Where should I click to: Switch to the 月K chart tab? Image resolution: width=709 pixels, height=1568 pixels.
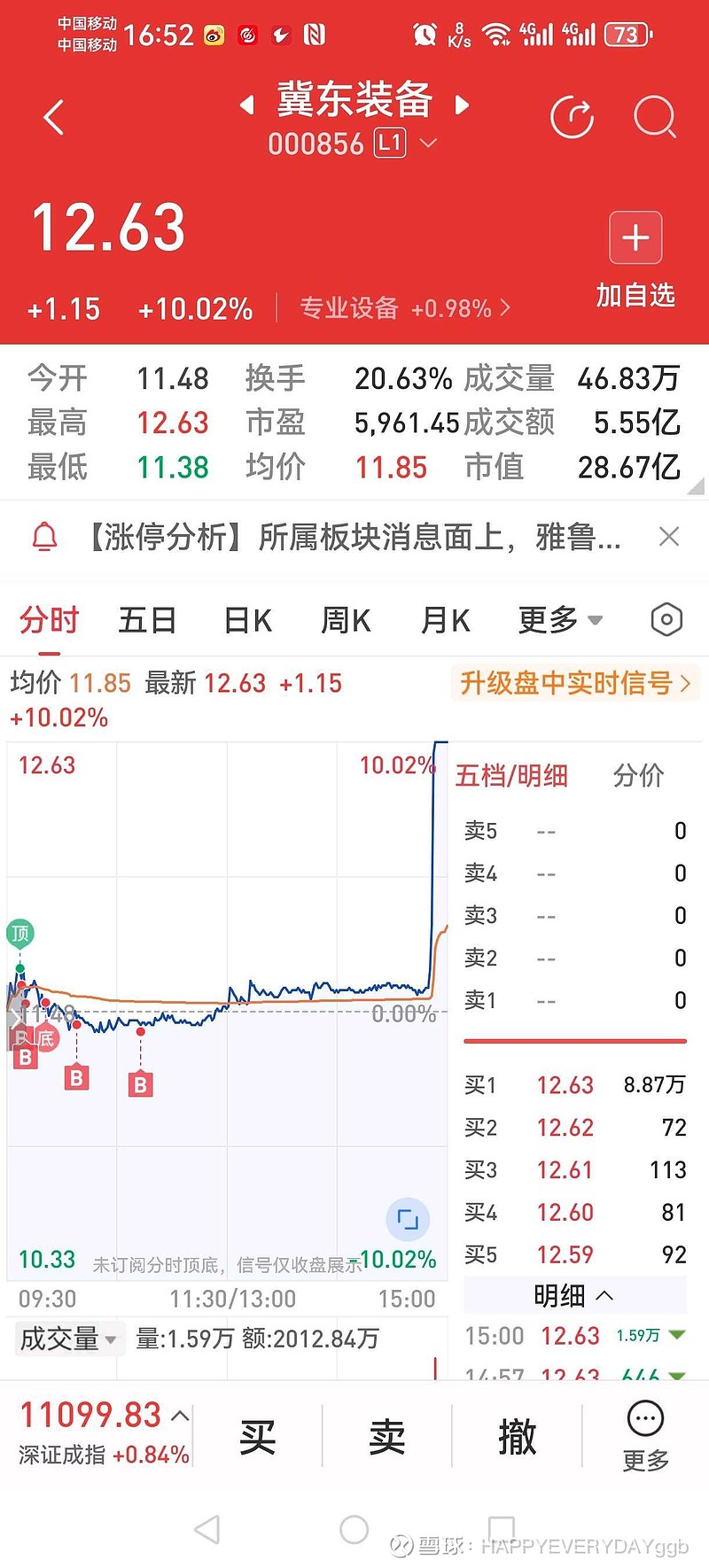pyautogui.click(x=445, y=620)
